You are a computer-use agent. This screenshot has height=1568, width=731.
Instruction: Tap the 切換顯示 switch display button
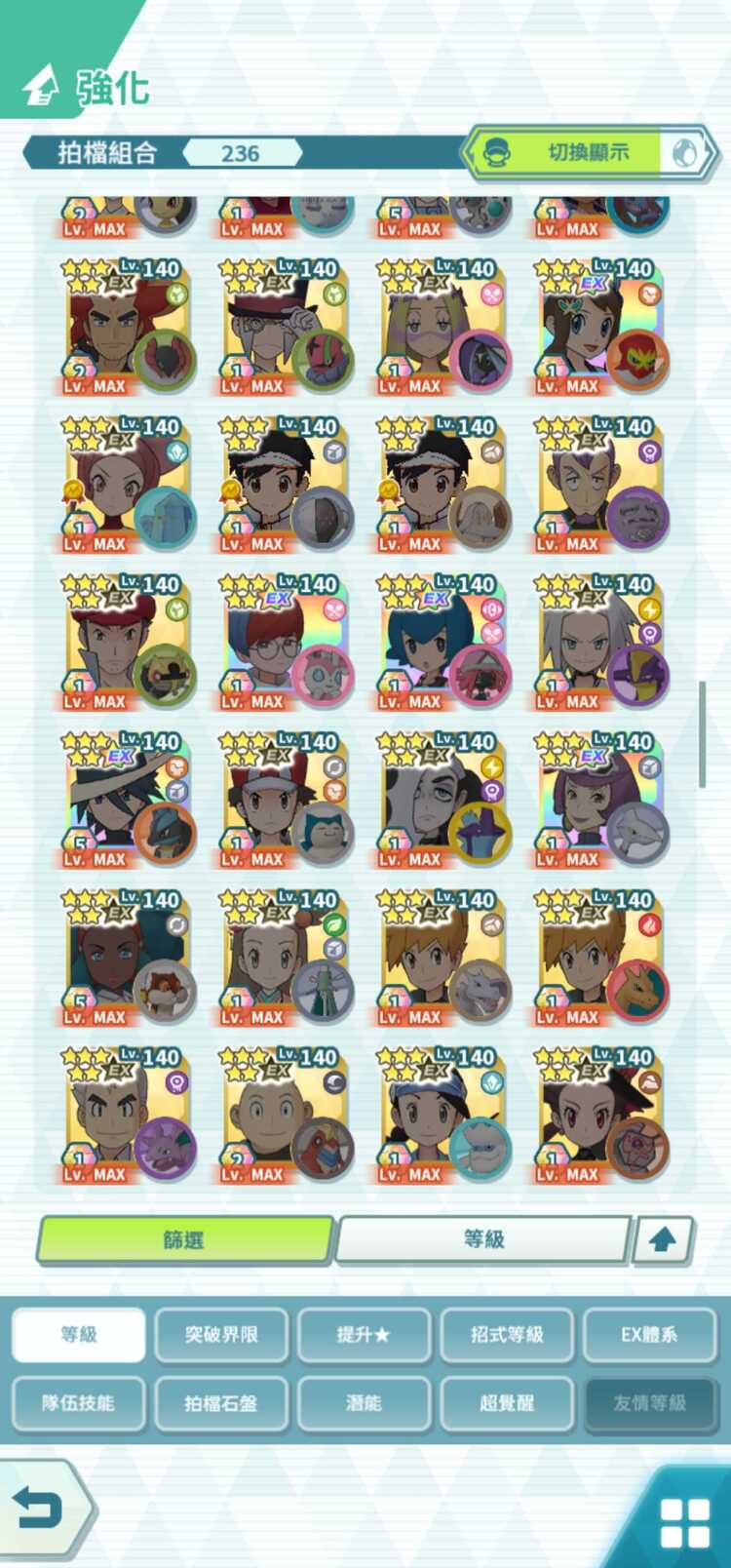point(589,152)
